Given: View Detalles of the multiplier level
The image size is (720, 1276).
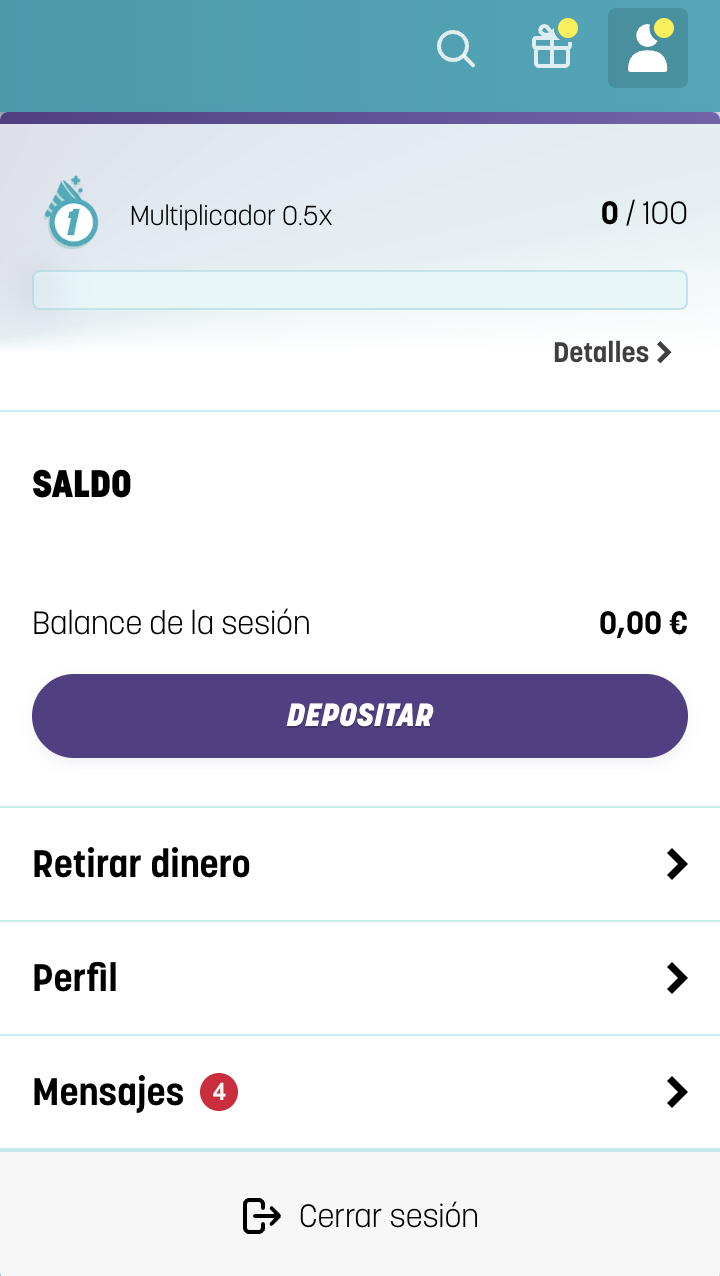Looking at the screenshot, I should tap(612, 352).
